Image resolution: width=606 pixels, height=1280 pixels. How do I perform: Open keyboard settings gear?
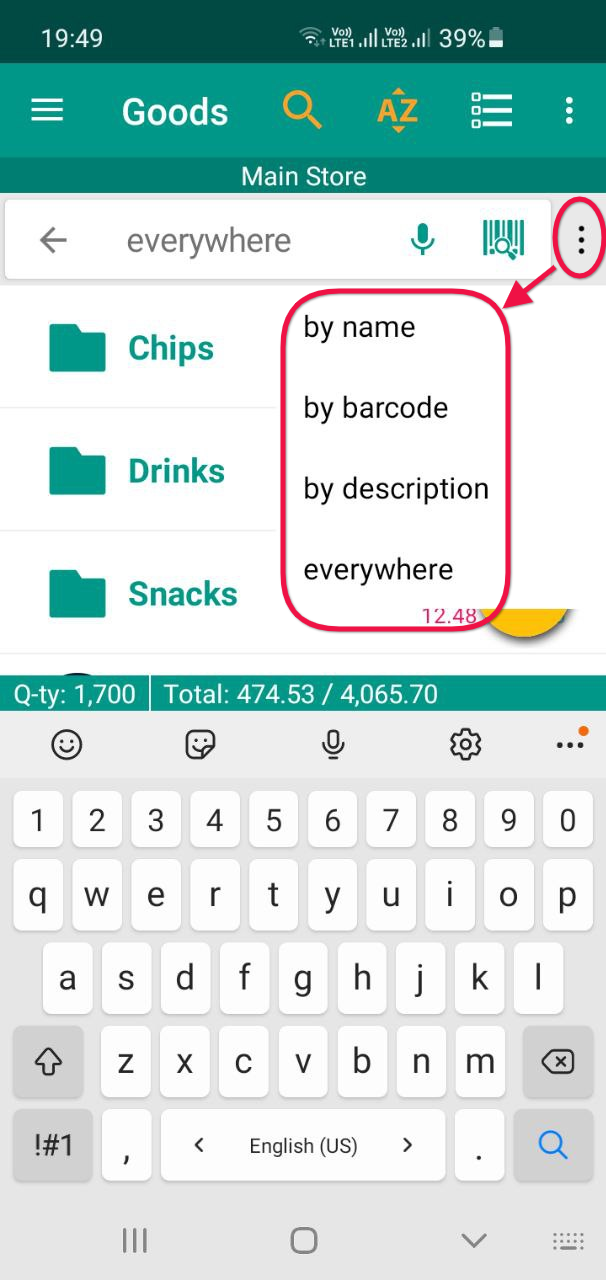[x=465, y=744]
